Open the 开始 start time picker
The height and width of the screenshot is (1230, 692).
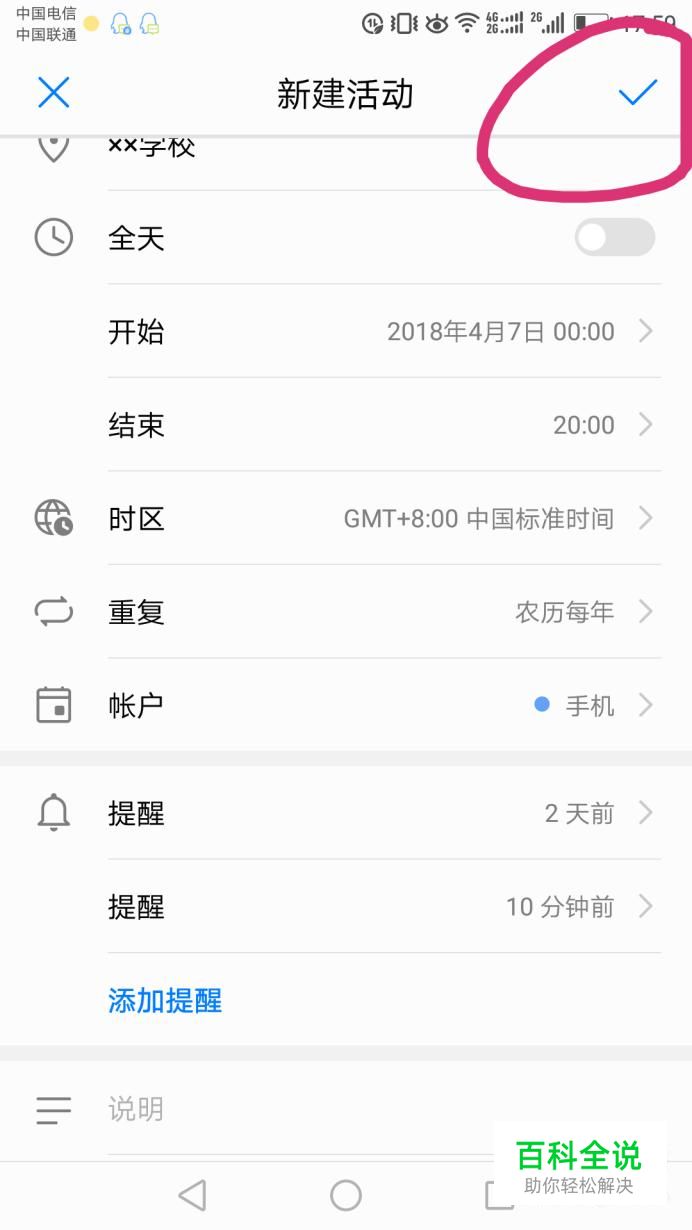pos(384,331)
